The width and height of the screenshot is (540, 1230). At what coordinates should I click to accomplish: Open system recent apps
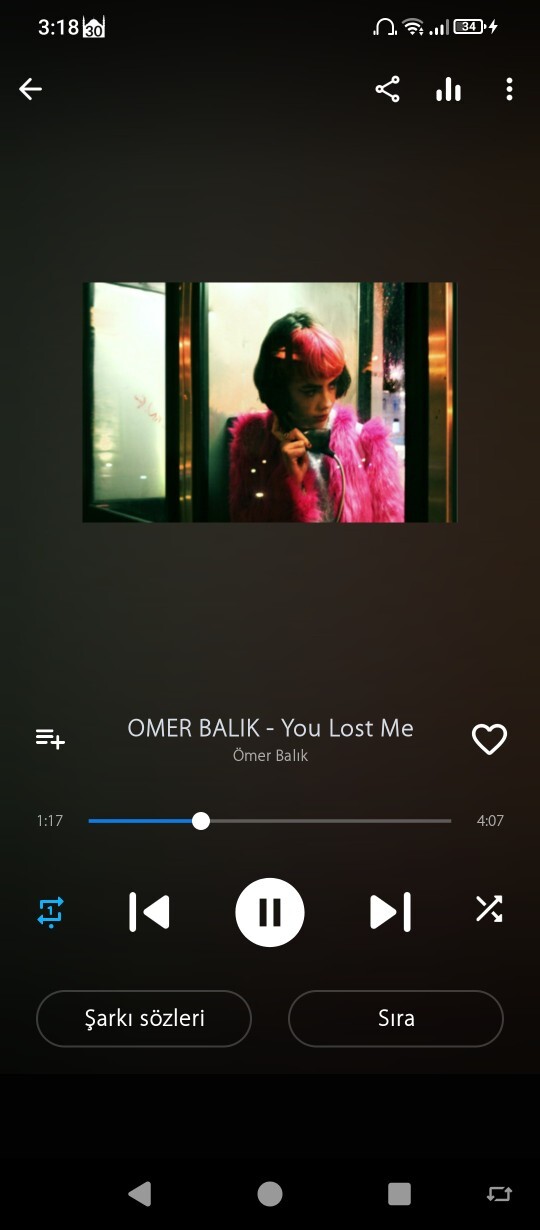tap(400, 1193)
